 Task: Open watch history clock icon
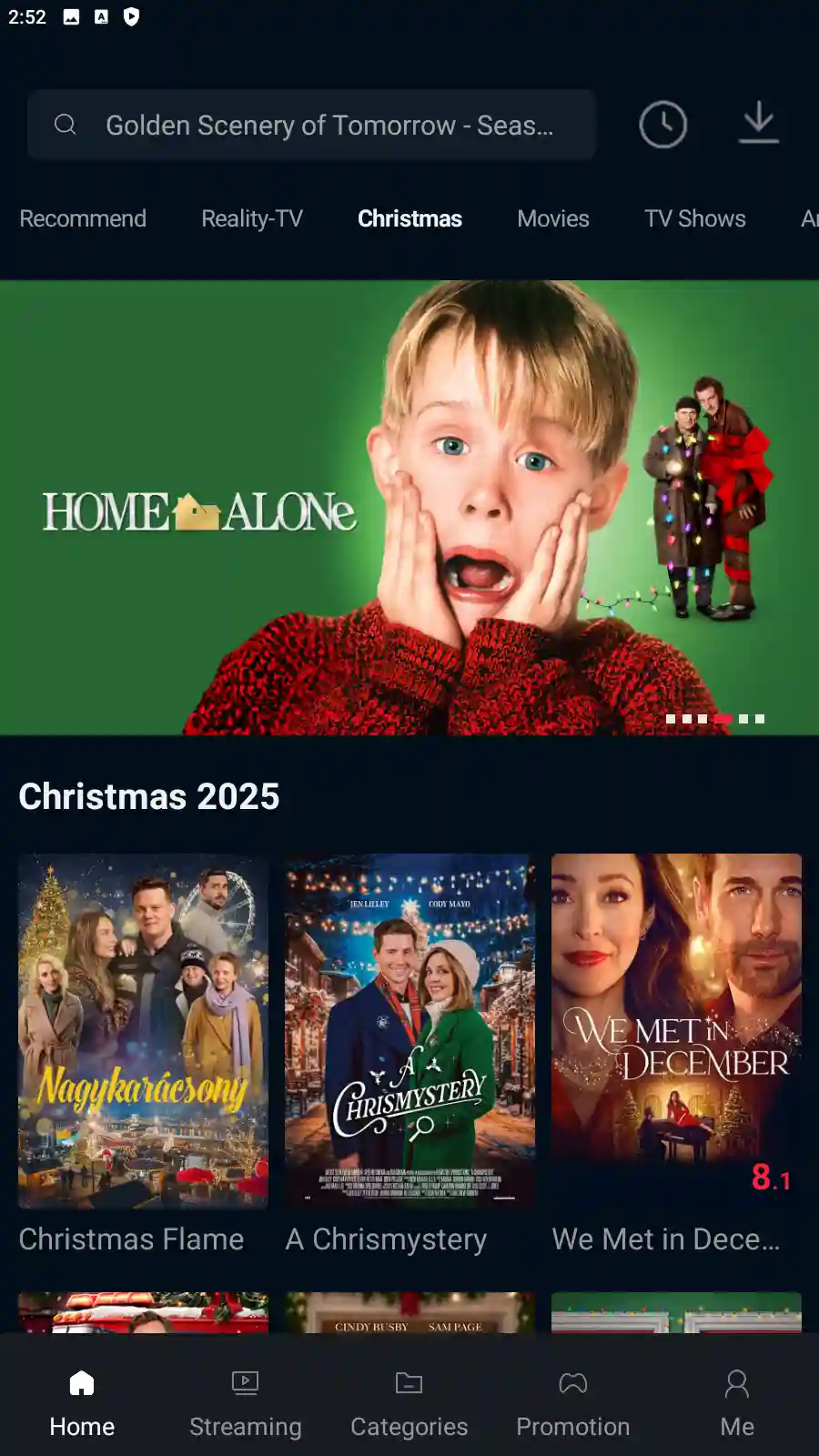click(662, 125)
